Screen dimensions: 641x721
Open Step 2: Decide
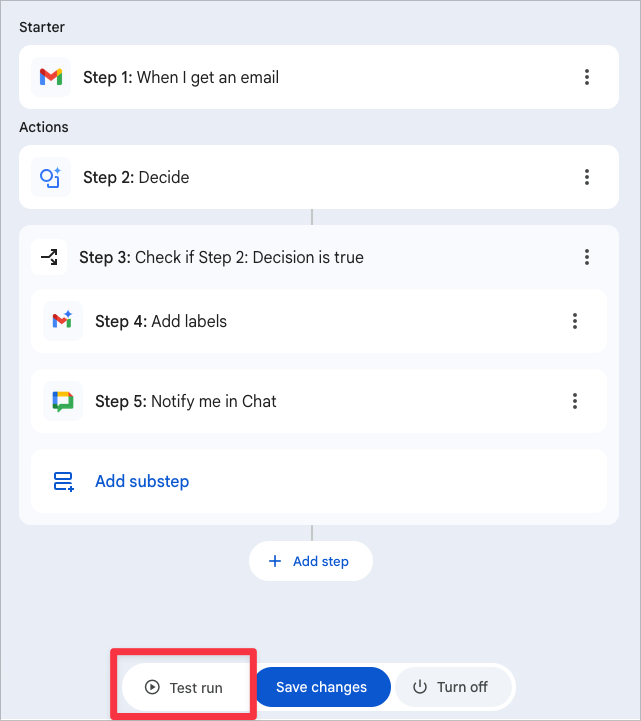click(136, 177)
